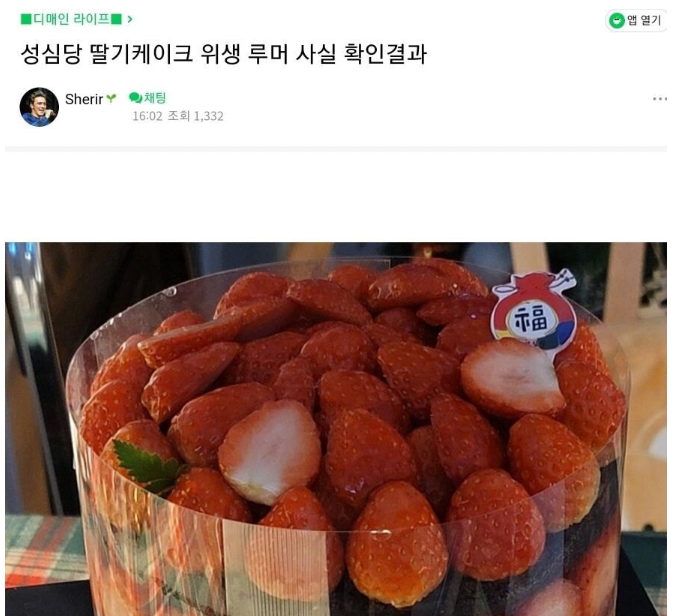Open Sherir's profile by nickname
692x616 pixels.
(x=84, y=99)
